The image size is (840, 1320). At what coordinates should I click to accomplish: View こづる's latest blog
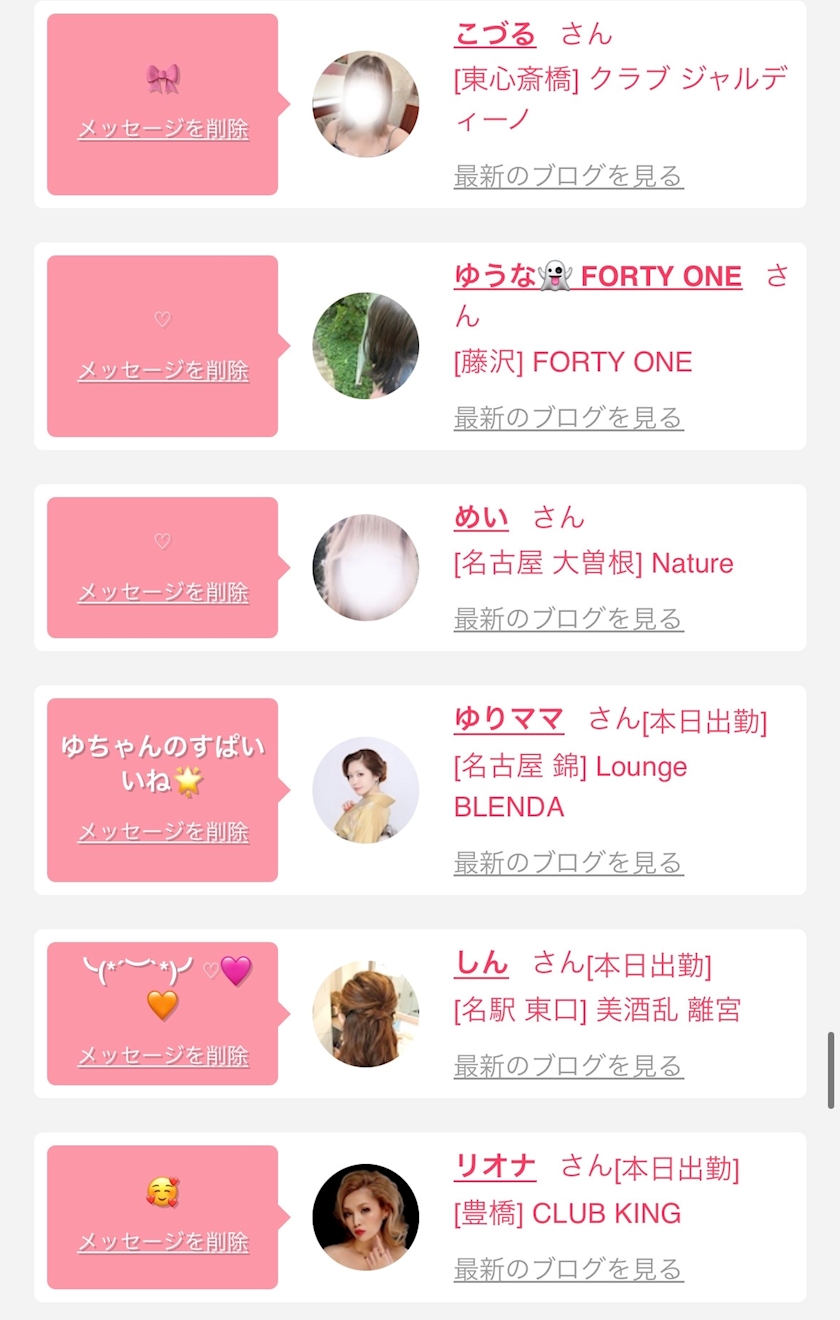point(568,176)
